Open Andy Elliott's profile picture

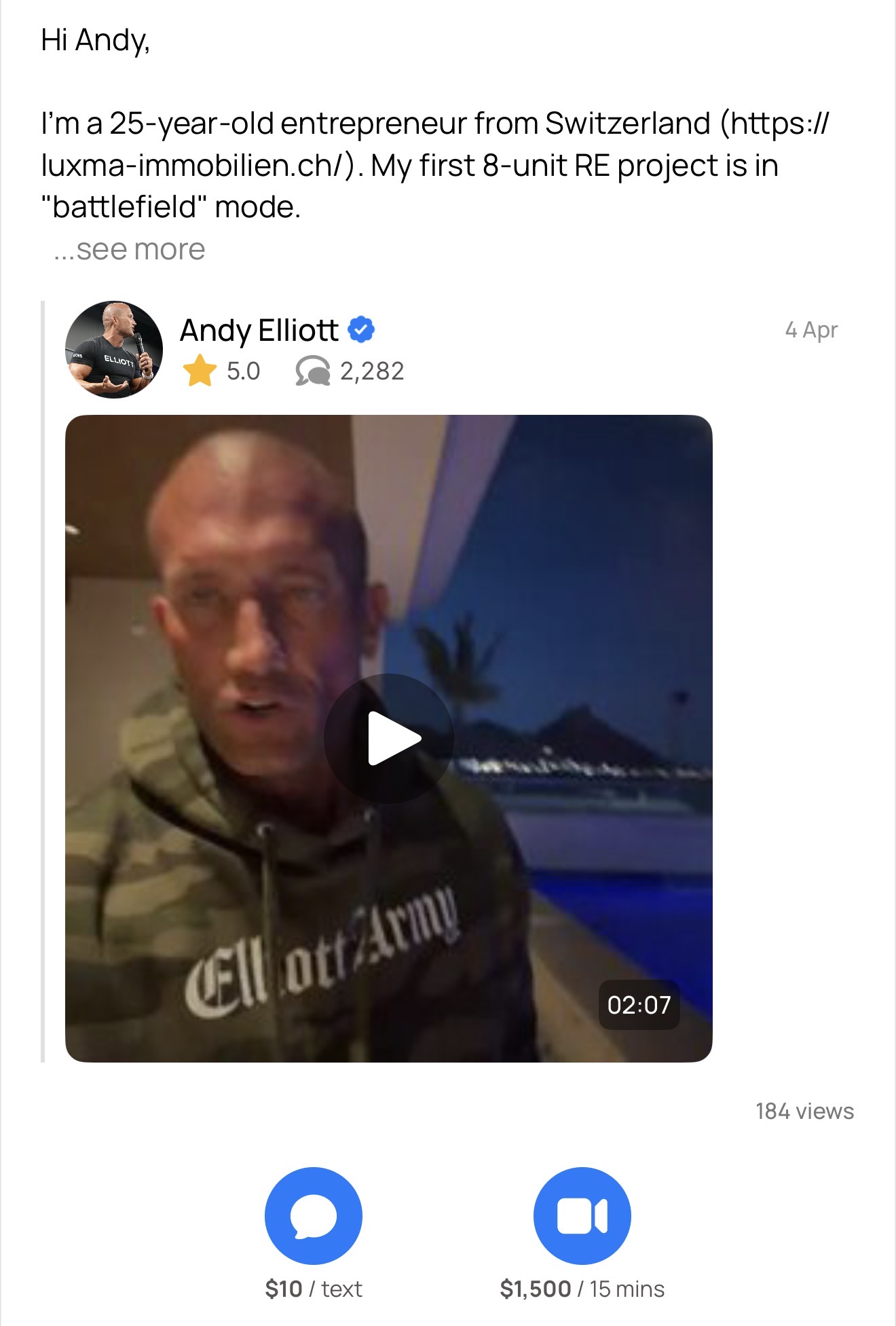pyautogui.click(x=114, y=350)
